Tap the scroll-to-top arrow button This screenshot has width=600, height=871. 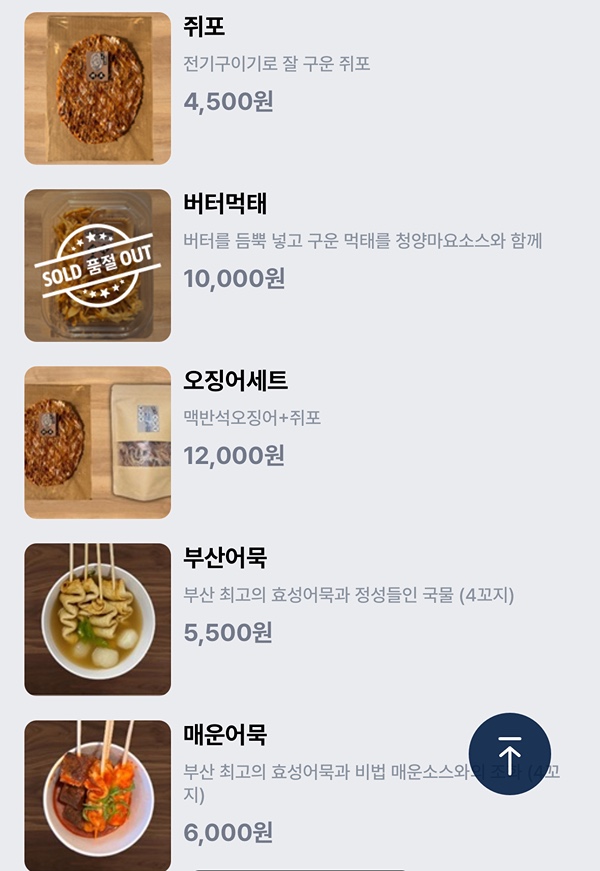click(x=510, y=754)
